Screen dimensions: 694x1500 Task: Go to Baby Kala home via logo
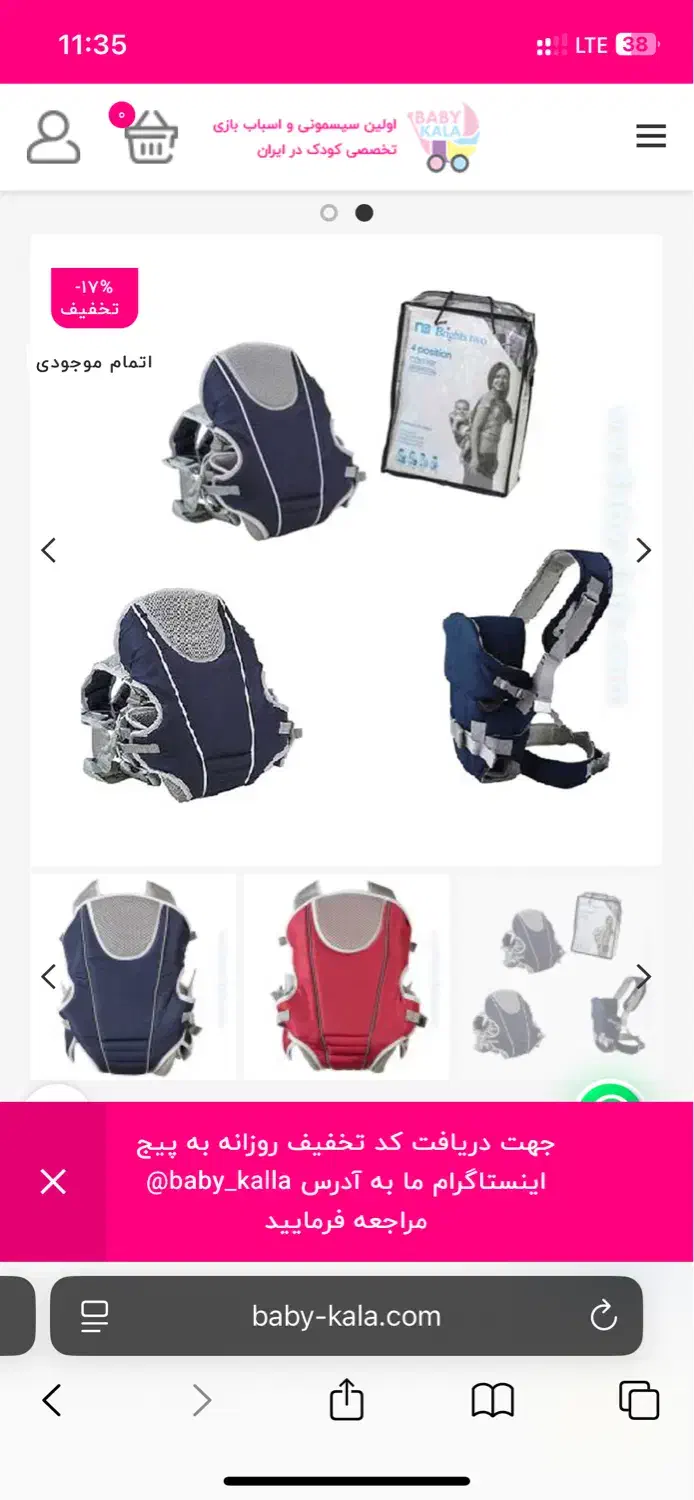(x=442, y=137)
